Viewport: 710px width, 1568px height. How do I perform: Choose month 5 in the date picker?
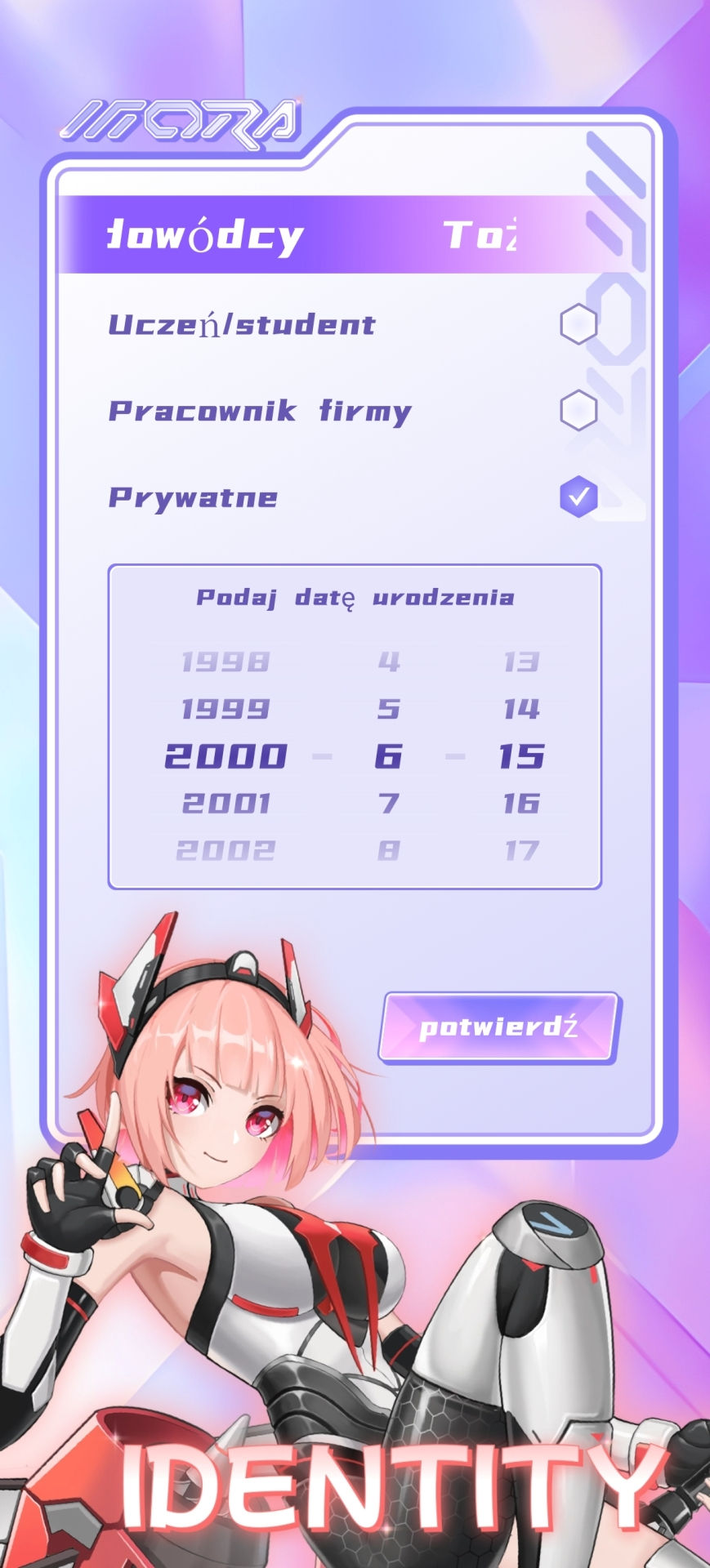(389, 709)
